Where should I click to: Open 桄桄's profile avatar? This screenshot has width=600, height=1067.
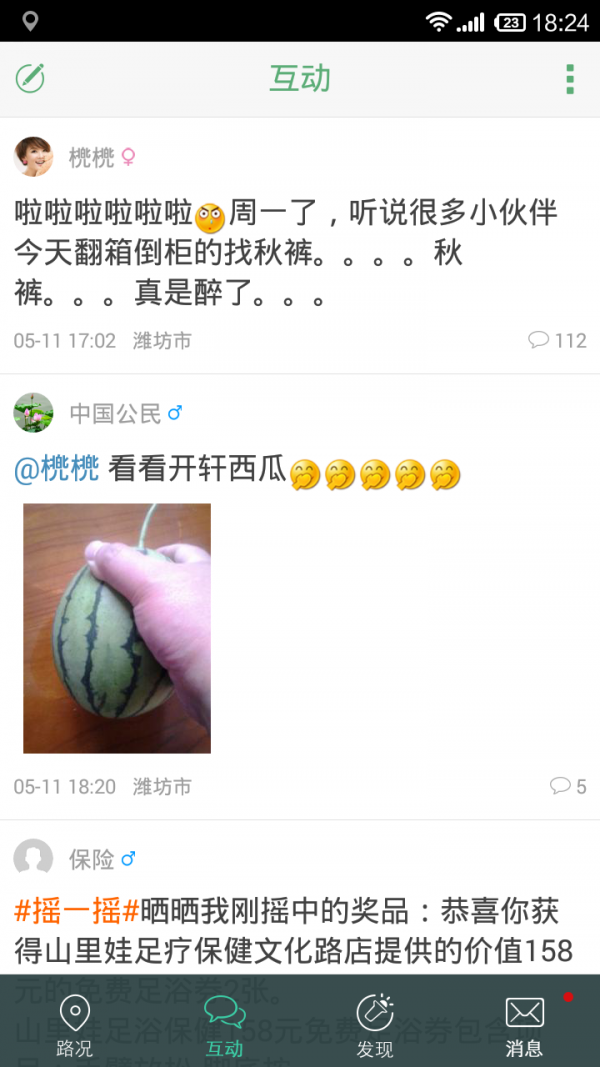tap(33, 157)
